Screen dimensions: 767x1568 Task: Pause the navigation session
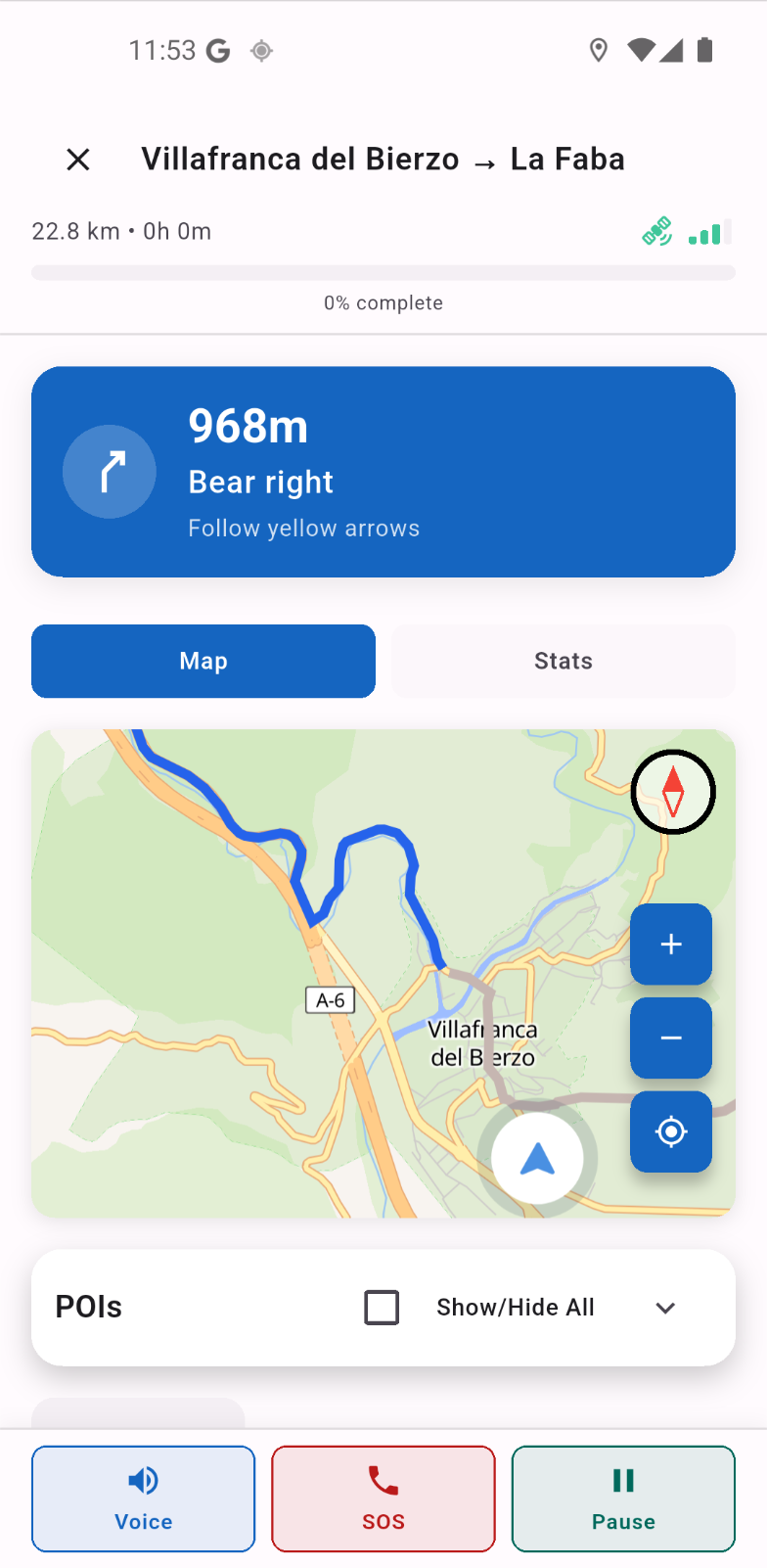pyautogui.click(x=623, y=1499)
